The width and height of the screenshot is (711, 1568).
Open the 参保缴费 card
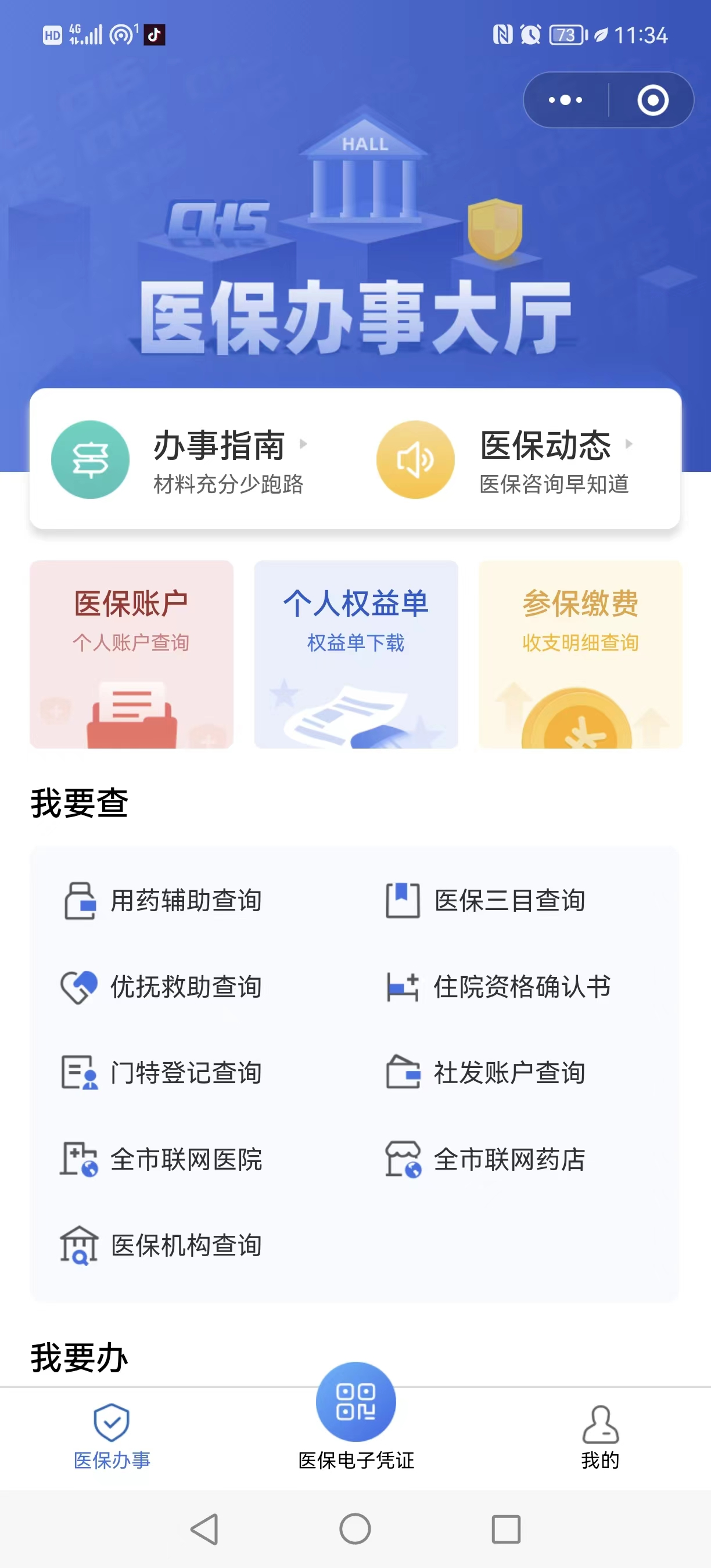(580, 654)
